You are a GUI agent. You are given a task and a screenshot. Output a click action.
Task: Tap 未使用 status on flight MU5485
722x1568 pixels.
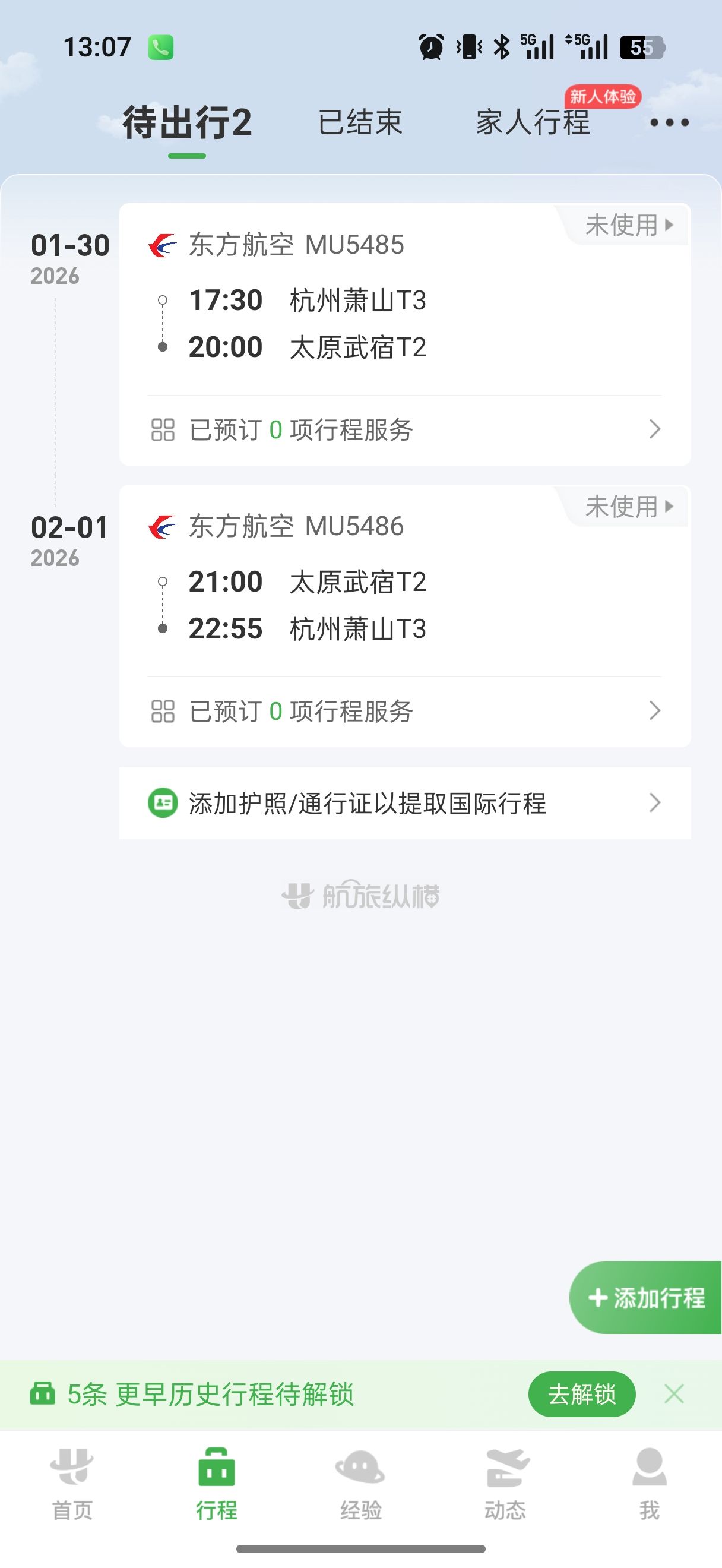pos(629,225)
